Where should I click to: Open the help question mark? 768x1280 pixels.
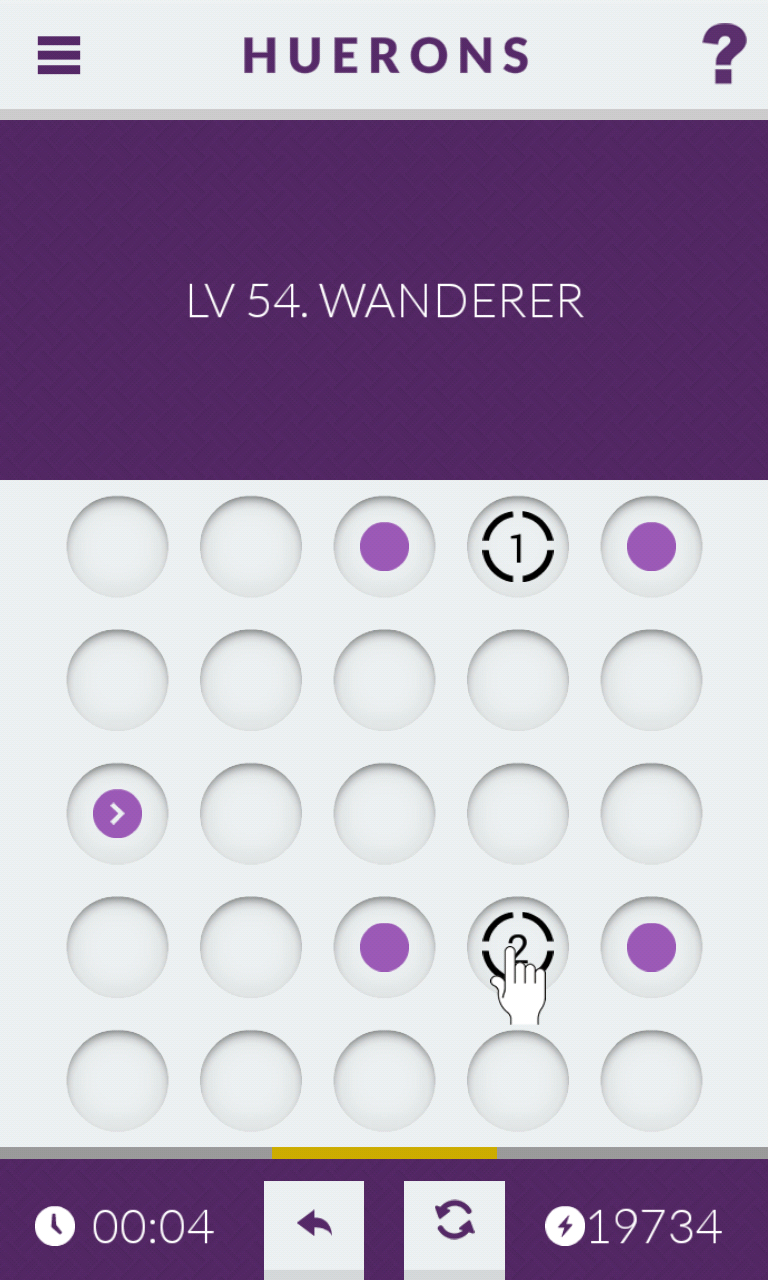pyautogui.click(x=724, y=55)
